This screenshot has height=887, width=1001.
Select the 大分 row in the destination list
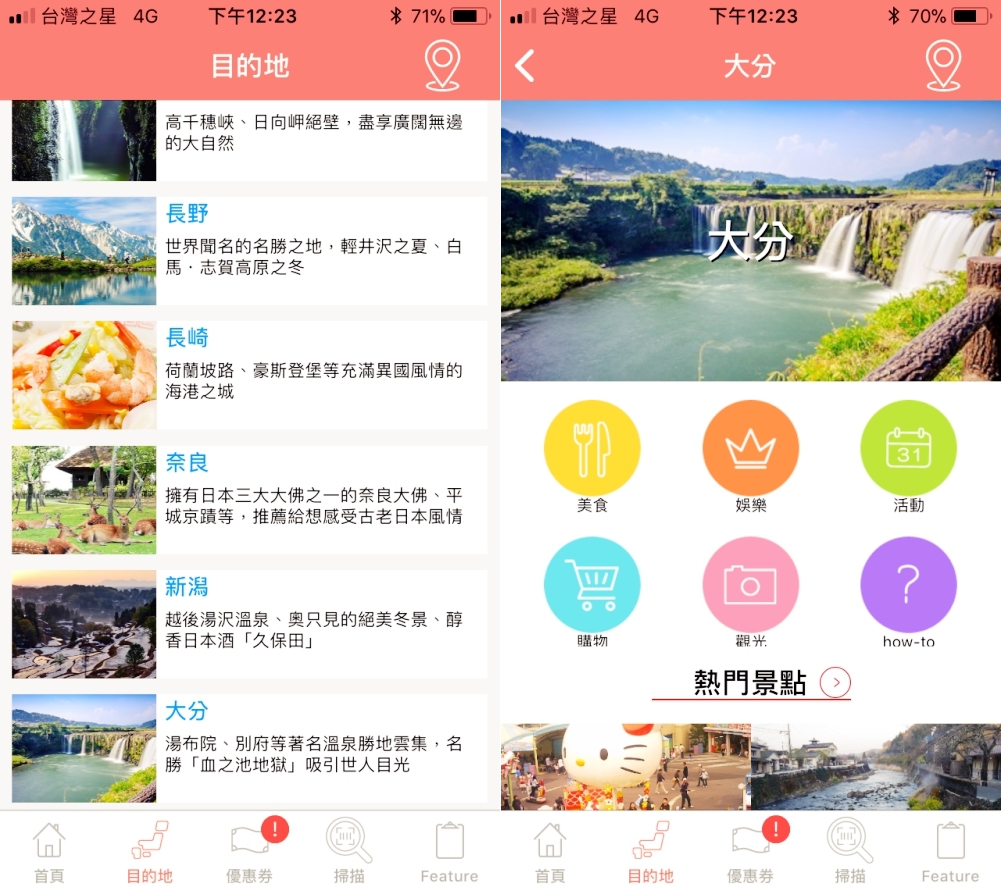(249, 748)
